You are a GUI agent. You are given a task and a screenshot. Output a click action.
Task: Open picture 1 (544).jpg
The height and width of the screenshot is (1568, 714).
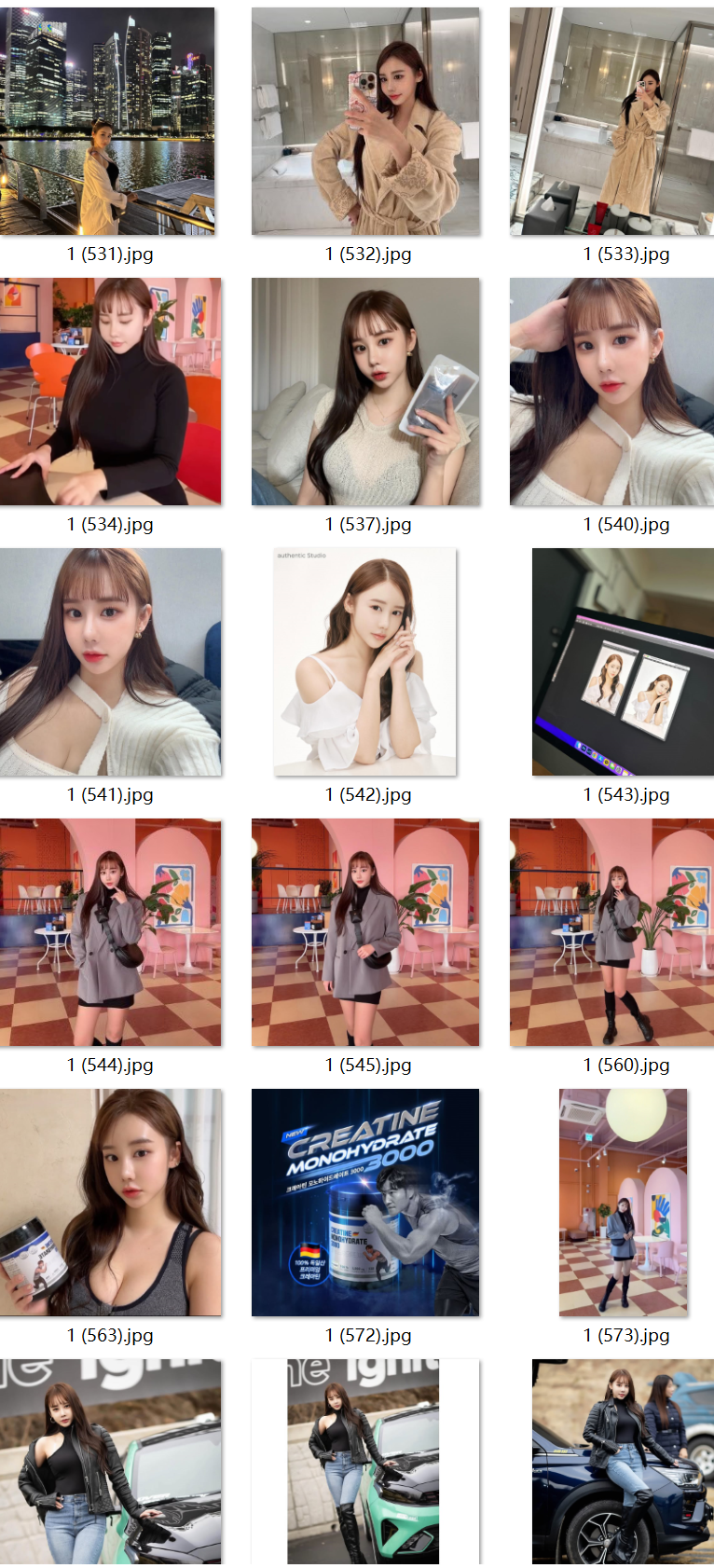[x=110, y=932]
